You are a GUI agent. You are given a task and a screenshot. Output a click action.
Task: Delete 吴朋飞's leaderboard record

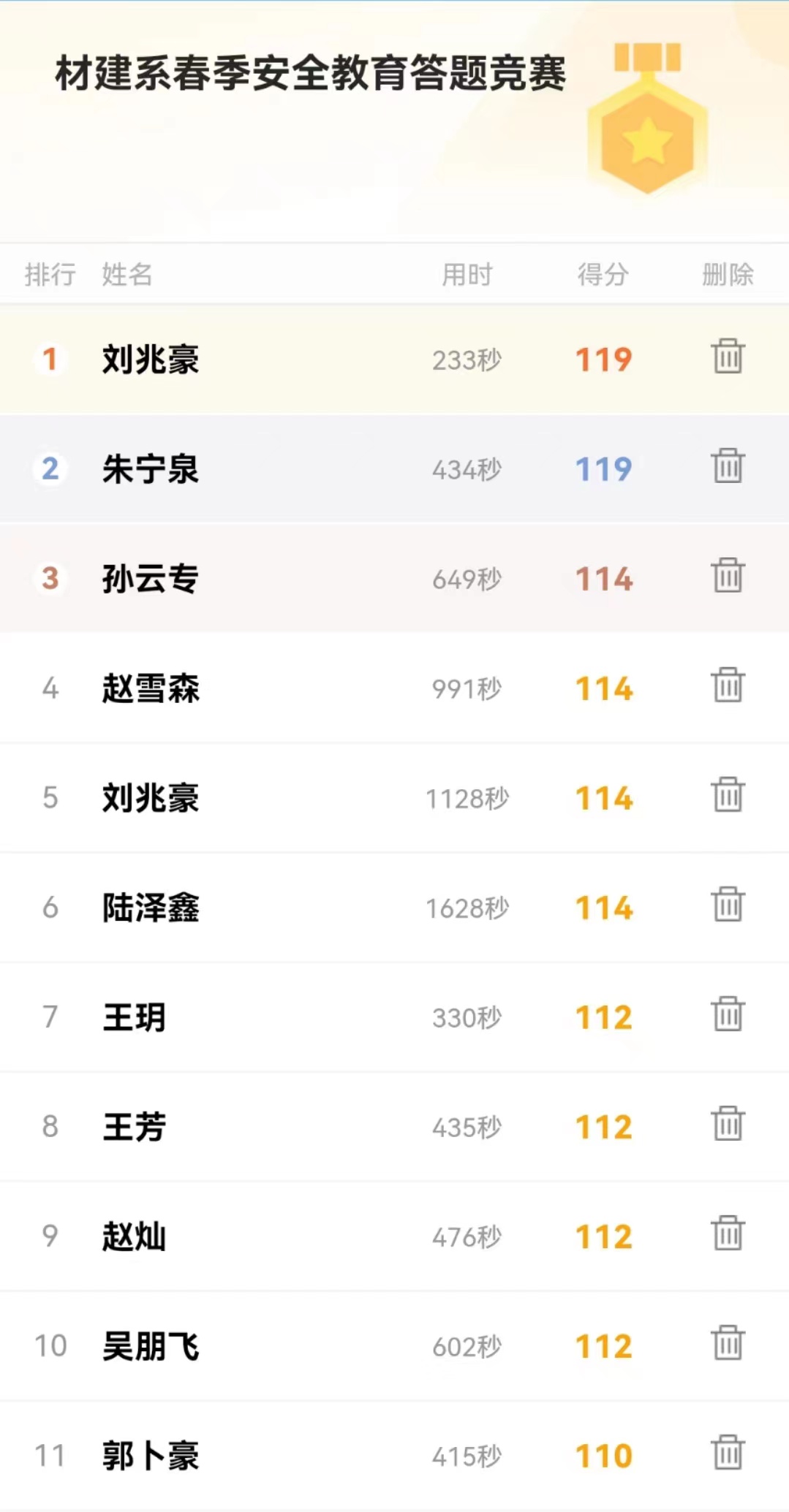pyautogui.click(x=728, y=1342)
